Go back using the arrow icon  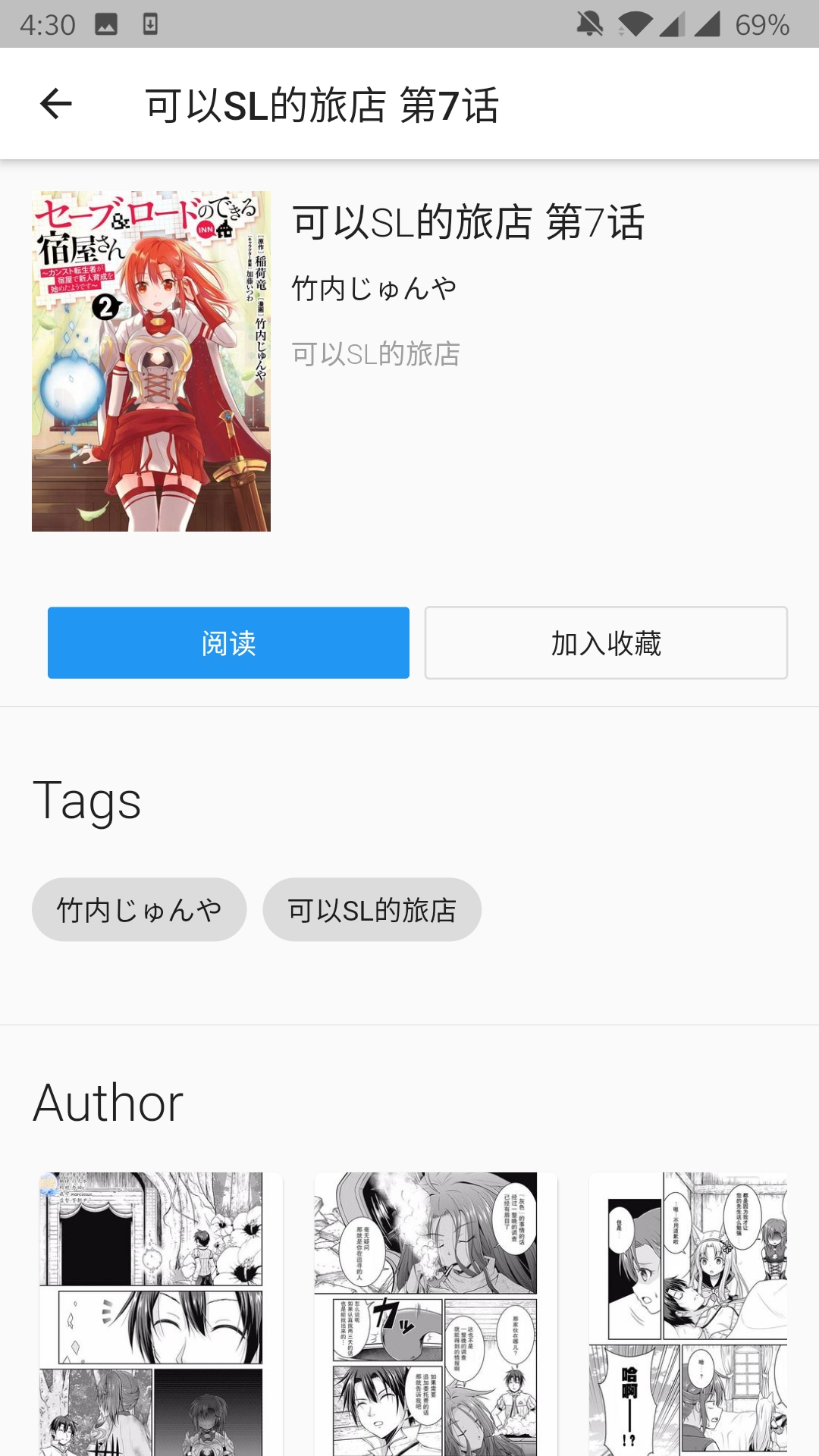55,104
